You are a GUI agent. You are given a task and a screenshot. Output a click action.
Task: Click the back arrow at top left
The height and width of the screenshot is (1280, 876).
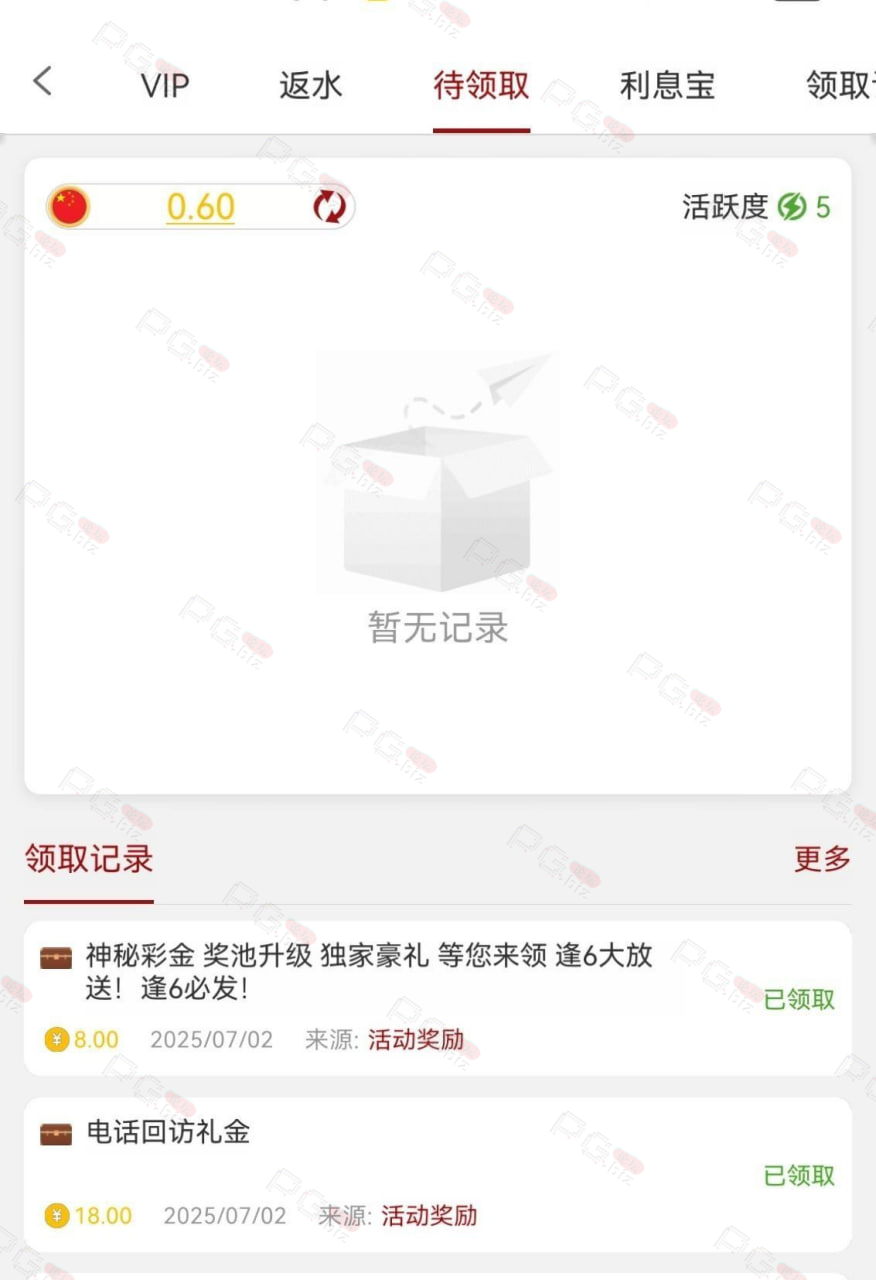42,84
